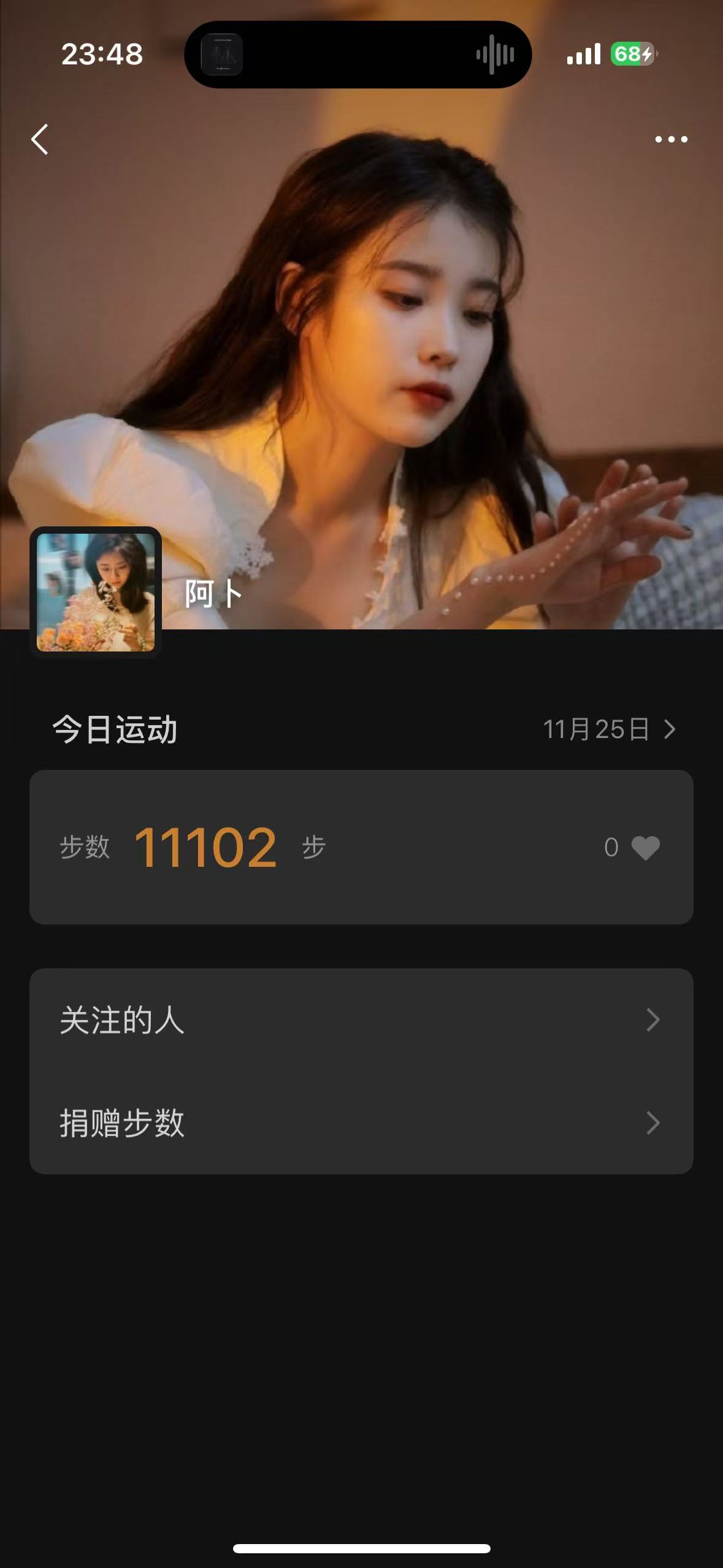Screen dimensions: 723x1568
Task: Go back using the top-left arrow
Action: 40,139
